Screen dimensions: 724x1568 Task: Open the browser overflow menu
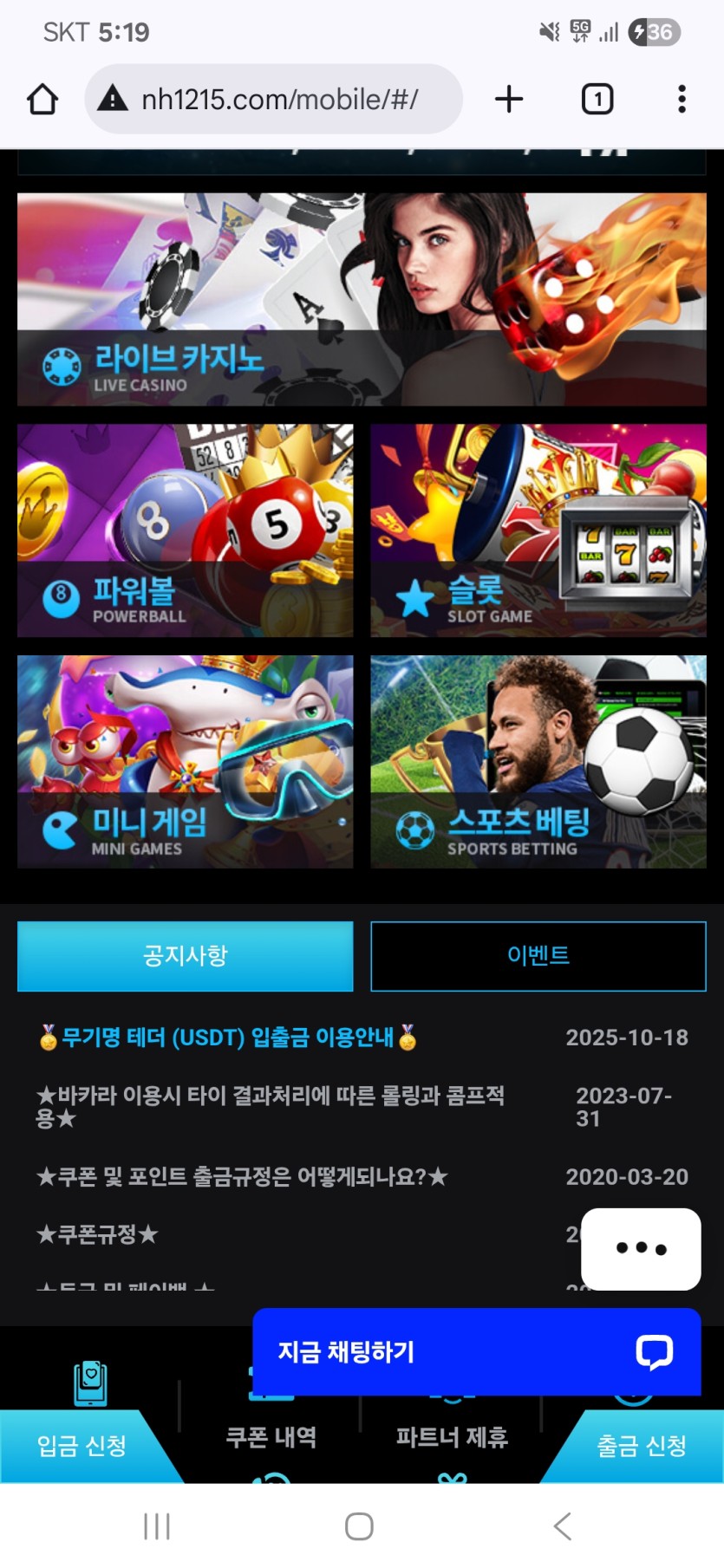point(682,100)
